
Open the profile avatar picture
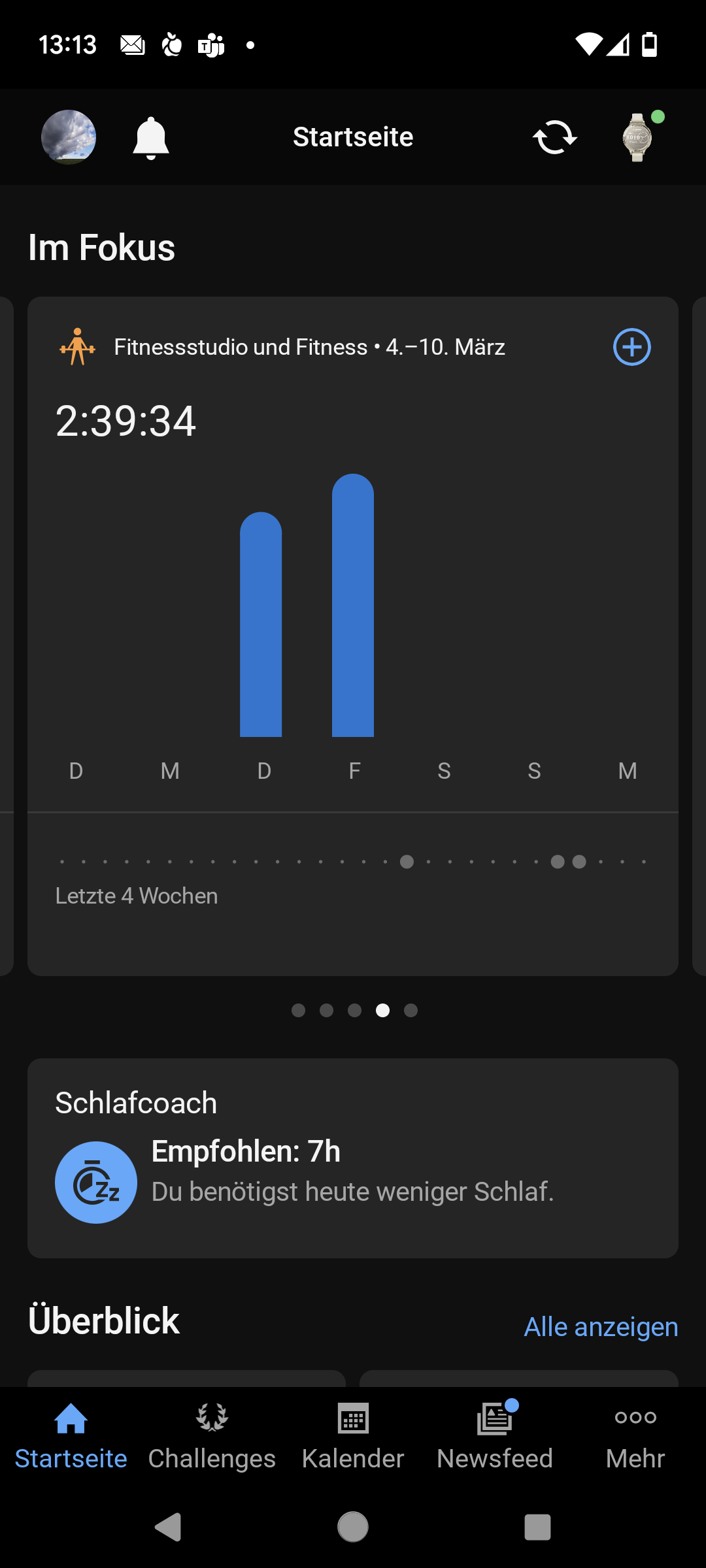[x=69, y=137]
